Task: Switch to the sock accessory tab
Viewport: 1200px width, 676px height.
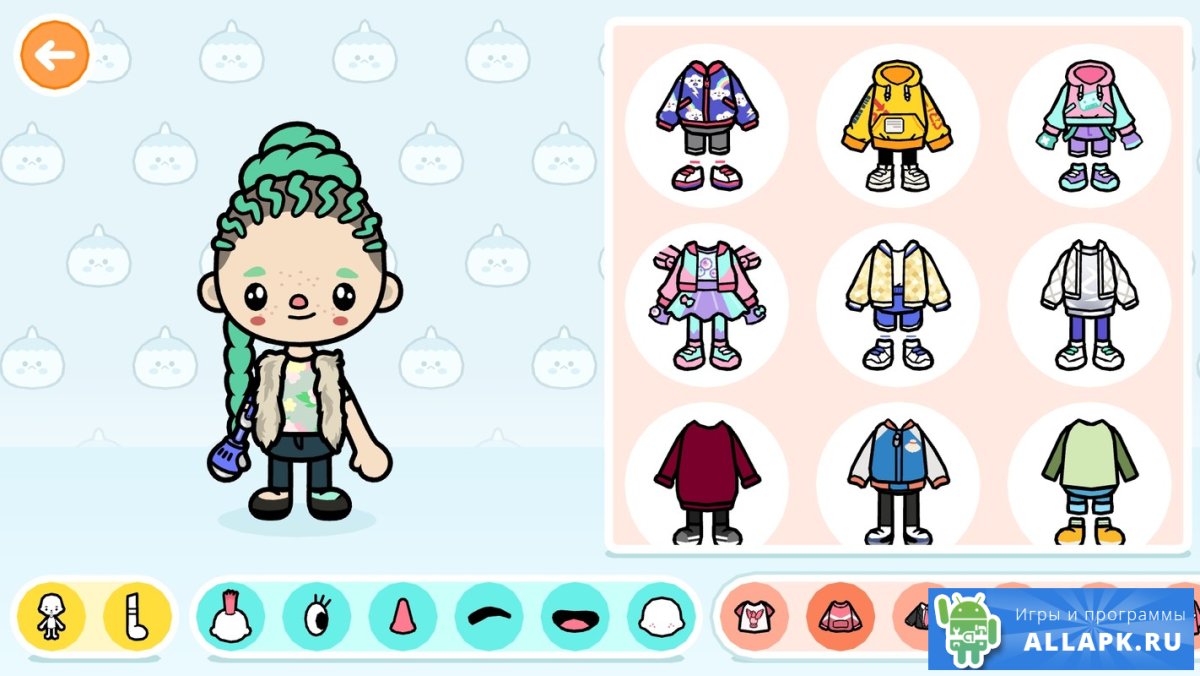Action: click(x=137, y=617)
